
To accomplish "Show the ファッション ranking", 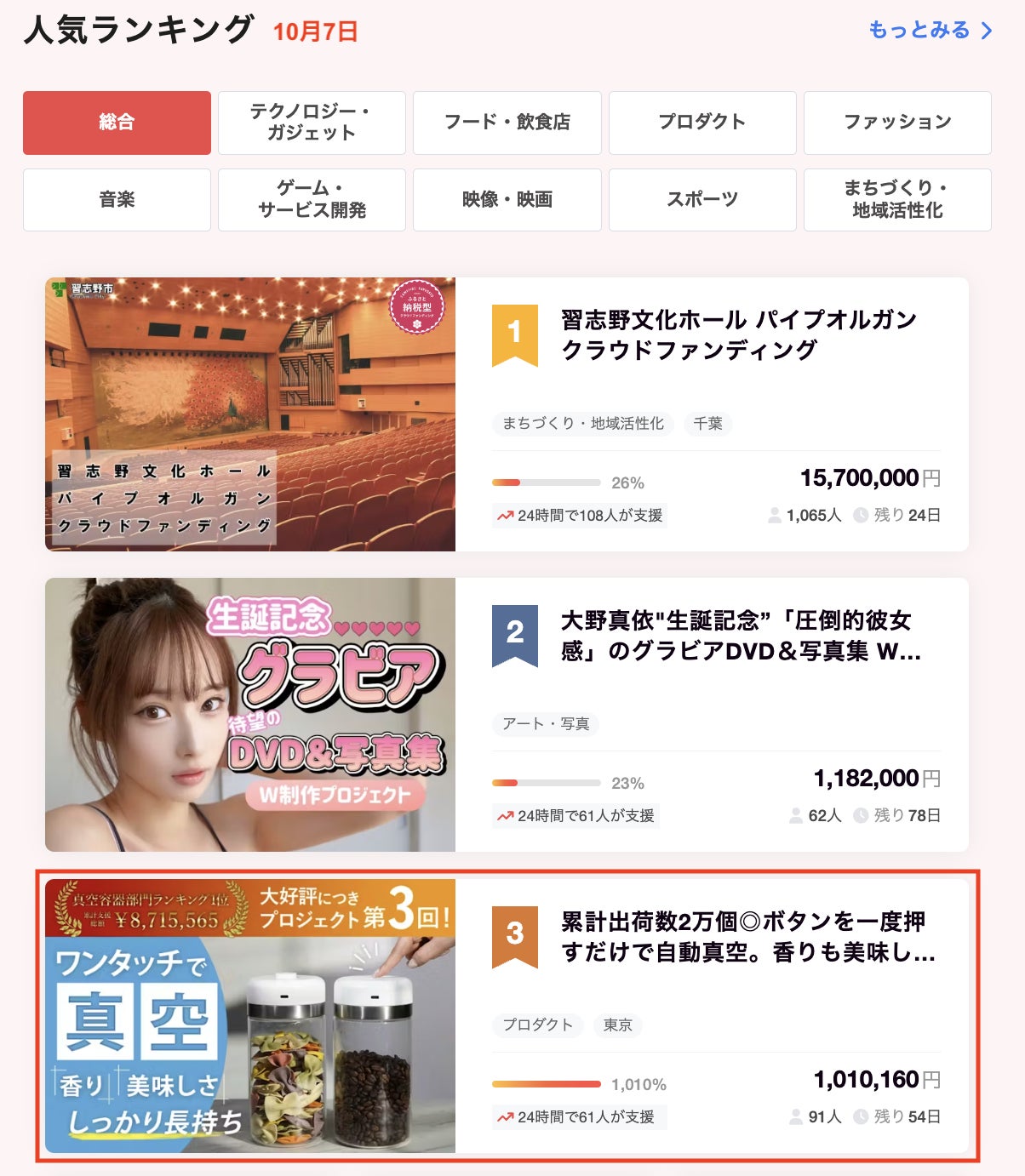I will pyautogui.click(x=897, y=123).
